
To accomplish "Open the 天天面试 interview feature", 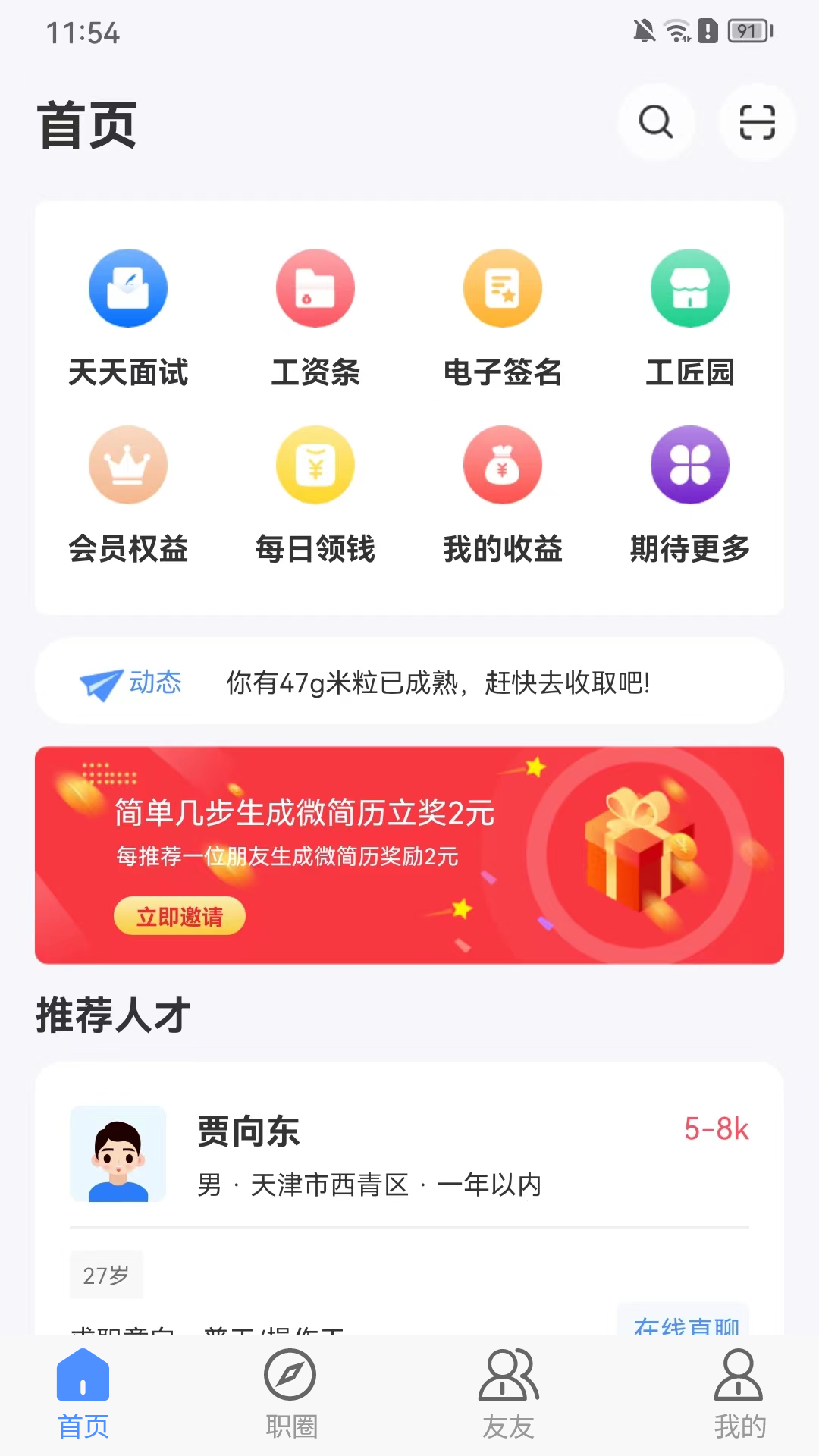I will coord(127,318).
